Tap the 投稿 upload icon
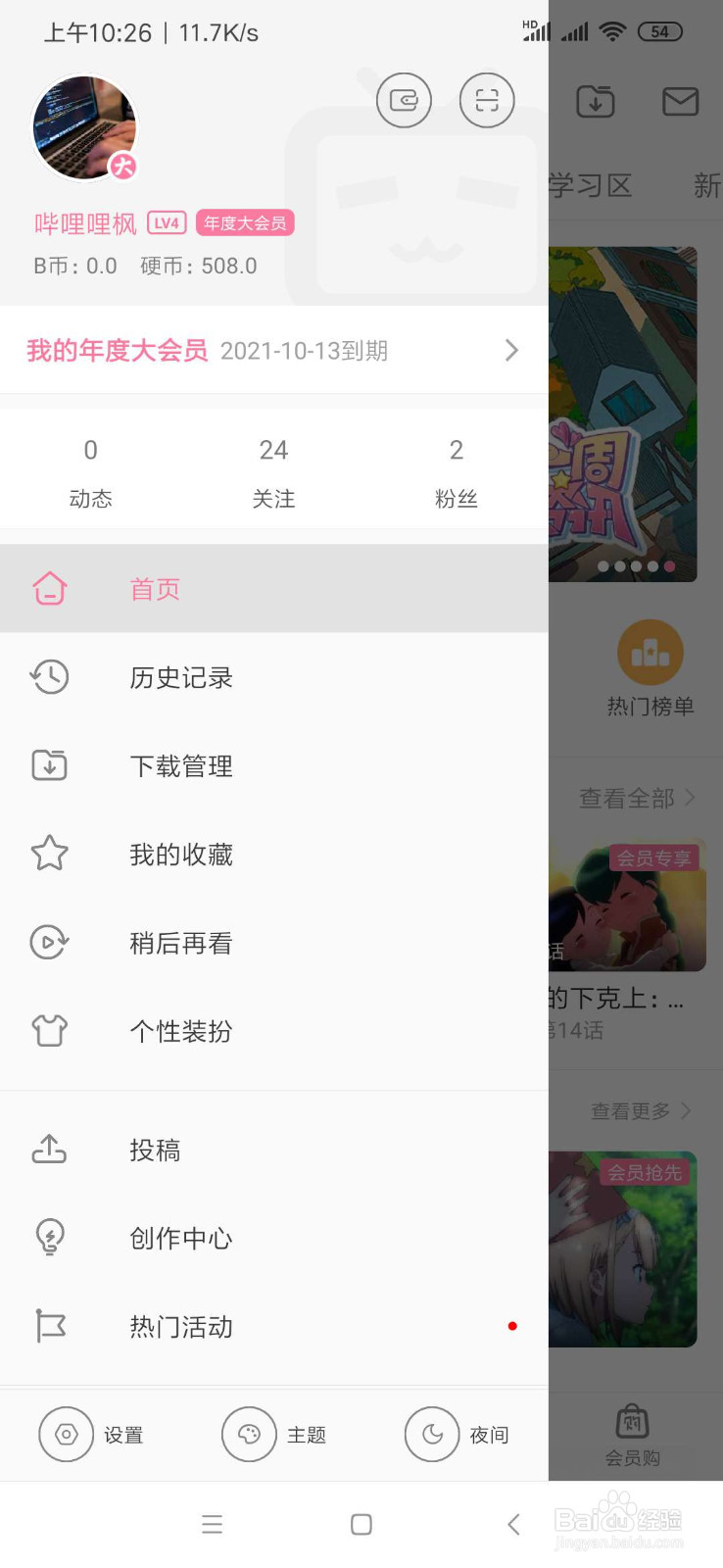This screenshot has width=723, height=1568. (49, 1149)
